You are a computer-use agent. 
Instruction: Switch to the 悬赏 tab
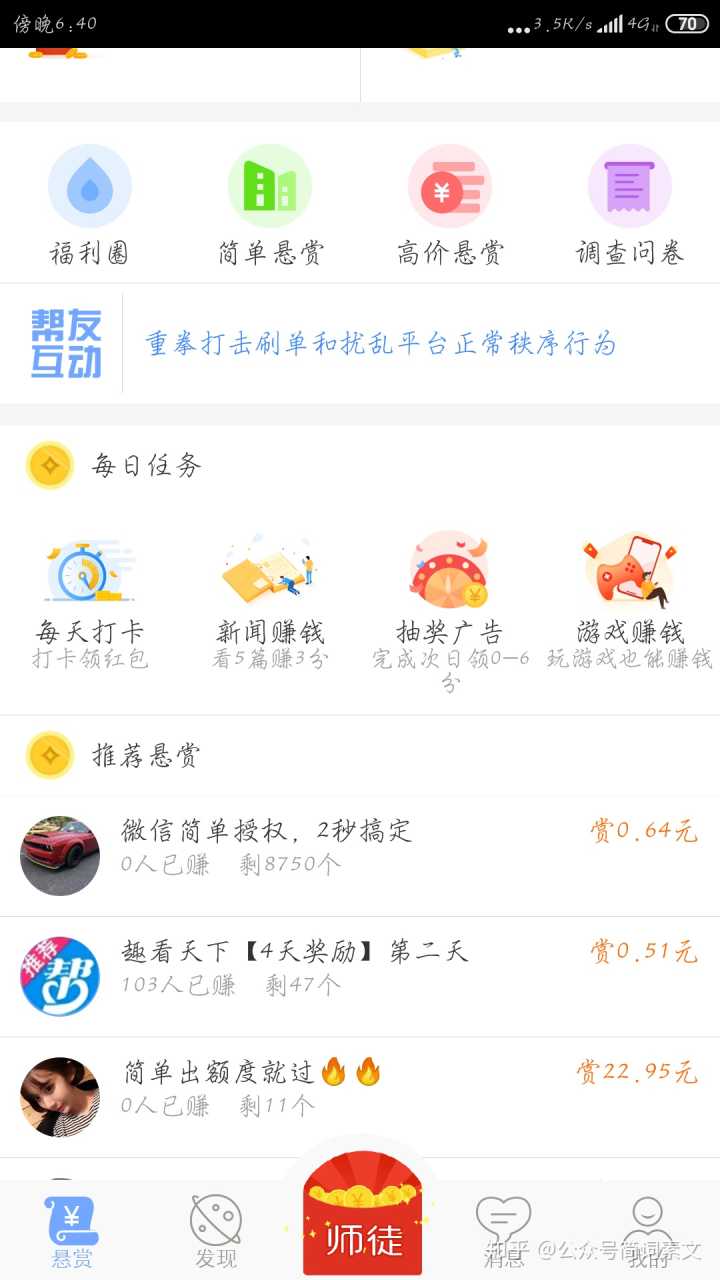pos(72,1232)
